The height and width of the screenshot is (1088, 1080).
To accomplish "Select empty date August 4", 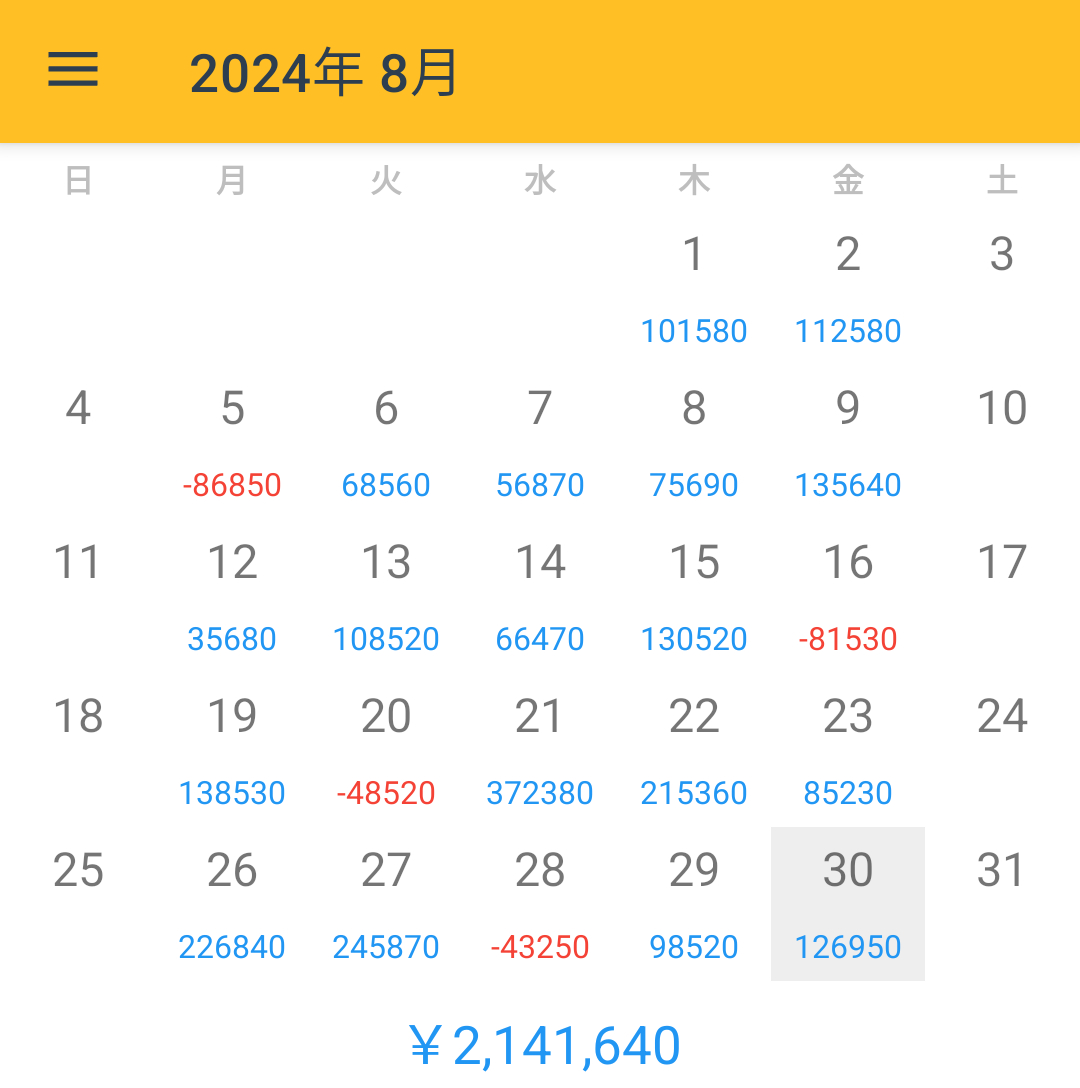I will point(79,407).
